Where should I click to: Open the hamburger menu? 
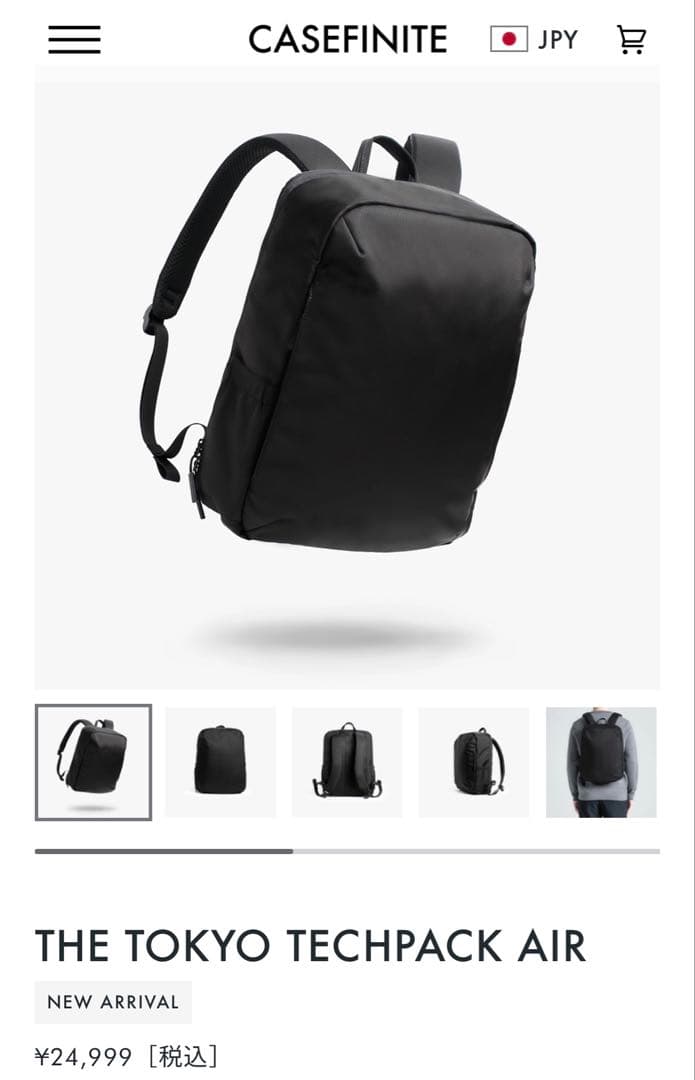74,39
